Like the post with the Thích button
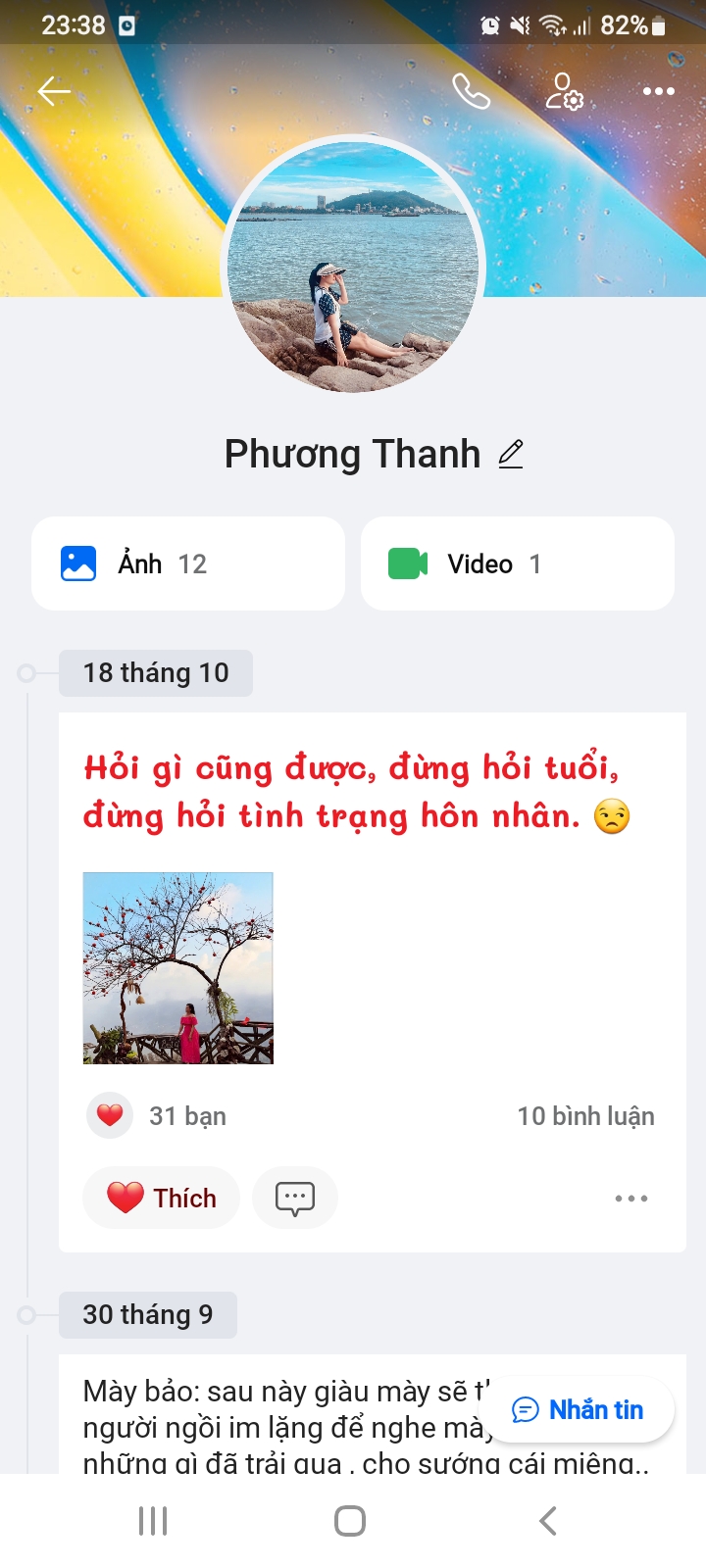The height and width of the screenshot is (1568, 706). (x=162, y=1198)
